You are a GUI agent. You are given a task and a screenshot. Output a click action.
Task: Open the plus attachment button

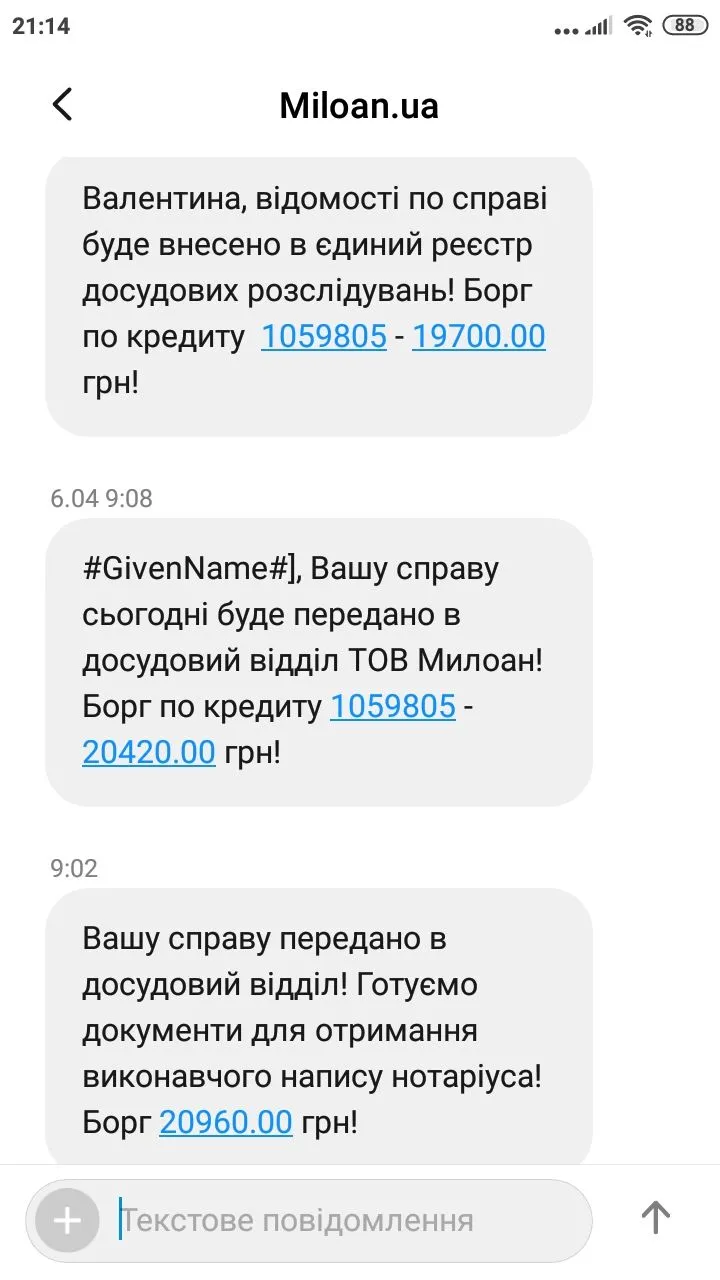coord(67,1221)
